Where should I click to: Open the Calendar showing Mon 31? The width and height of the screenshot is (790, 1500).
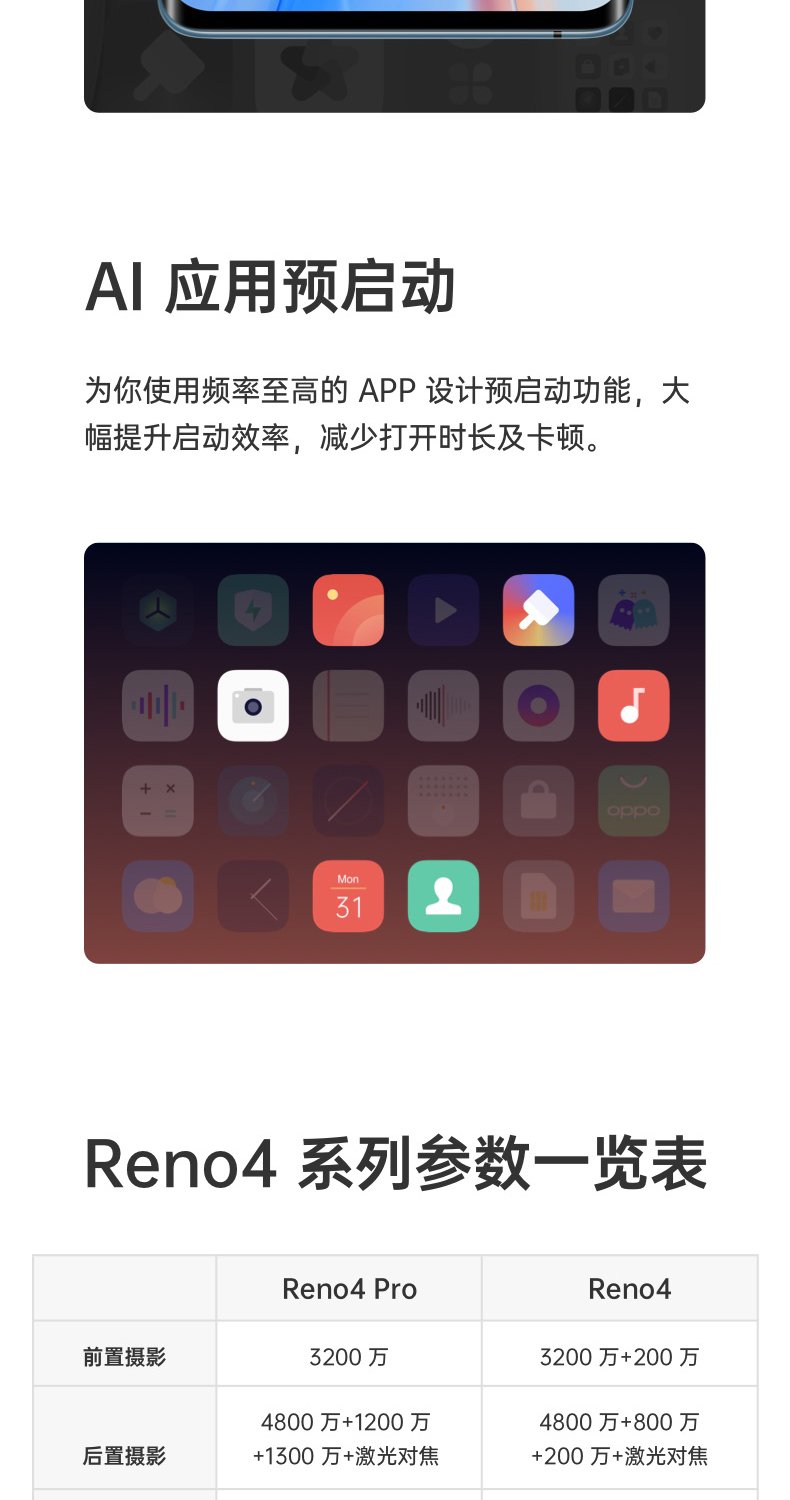tap(348, 896)
